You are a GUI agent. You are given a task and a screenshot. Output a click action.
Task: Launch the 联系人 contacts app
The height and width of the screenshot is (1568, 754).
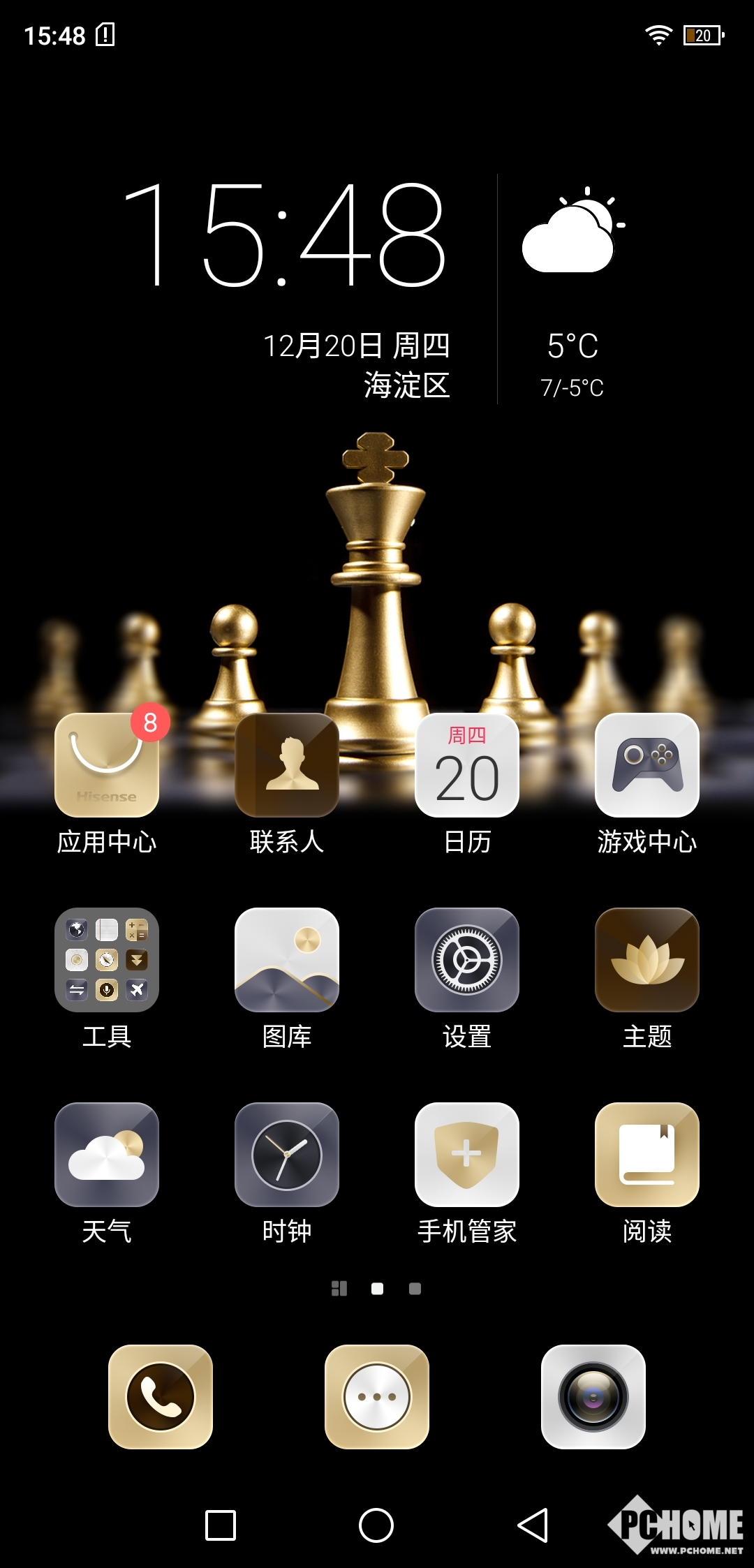[x=287, y=766]
